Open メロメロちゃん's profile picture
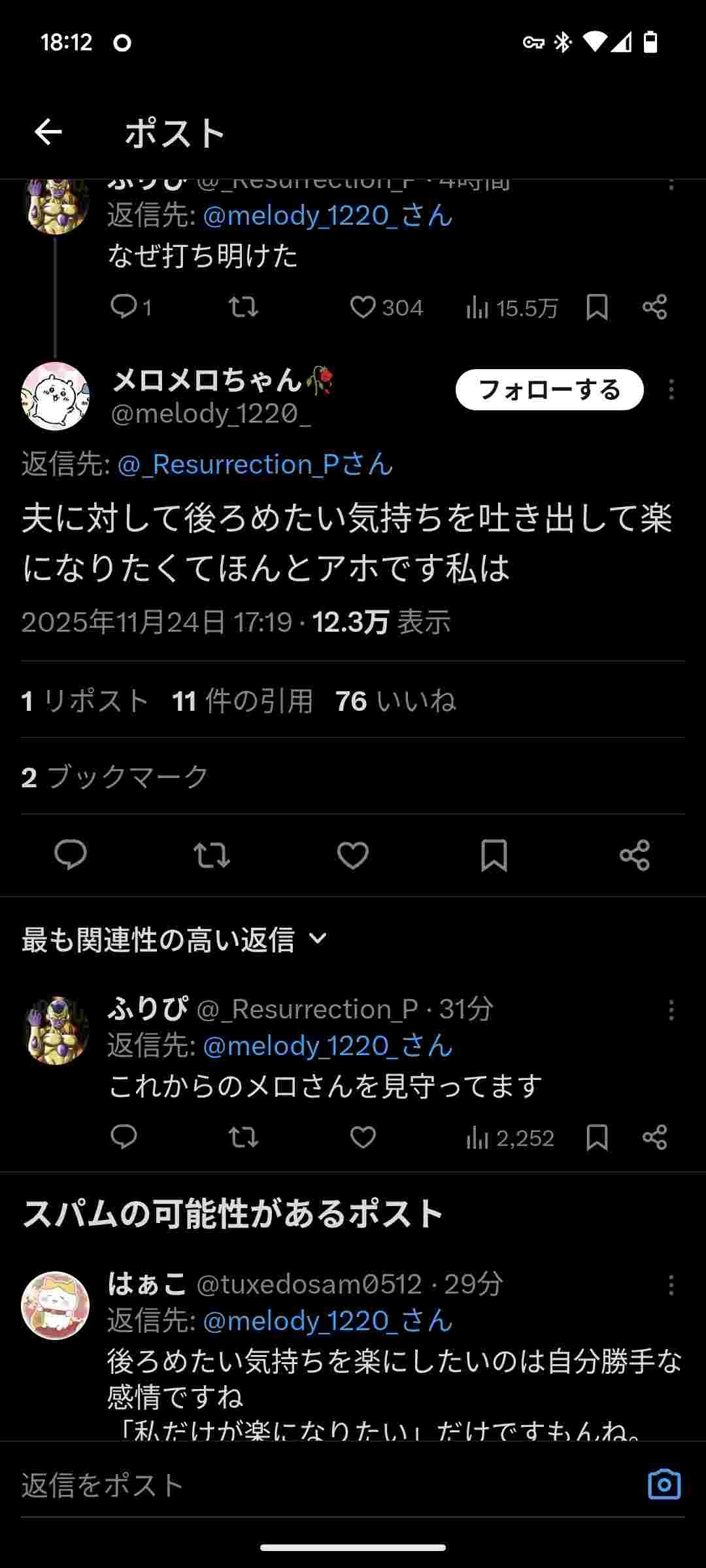This screenshot has width=706, height=1568. [55, 396]
